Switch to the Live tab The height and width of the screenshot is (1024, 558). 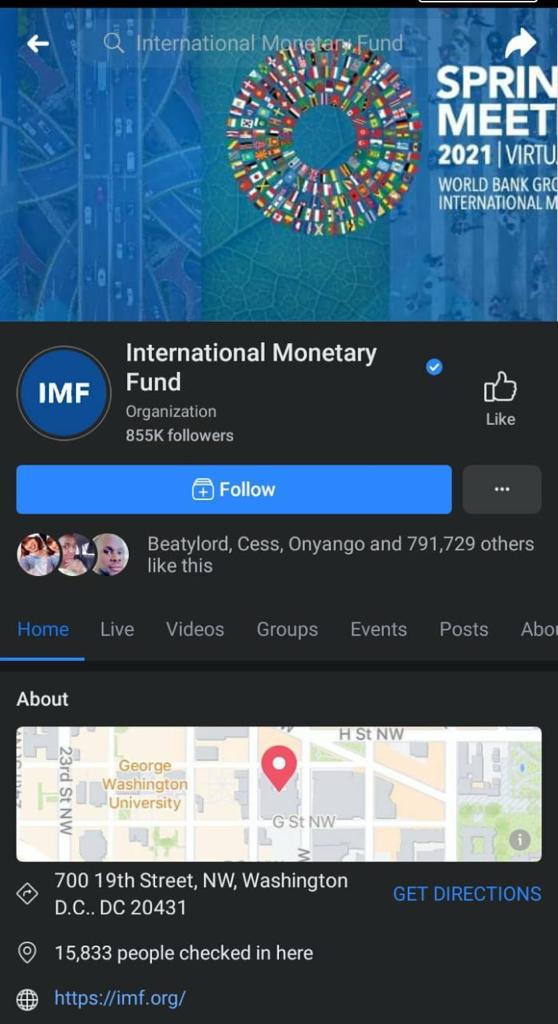click(x=117, y=629)
